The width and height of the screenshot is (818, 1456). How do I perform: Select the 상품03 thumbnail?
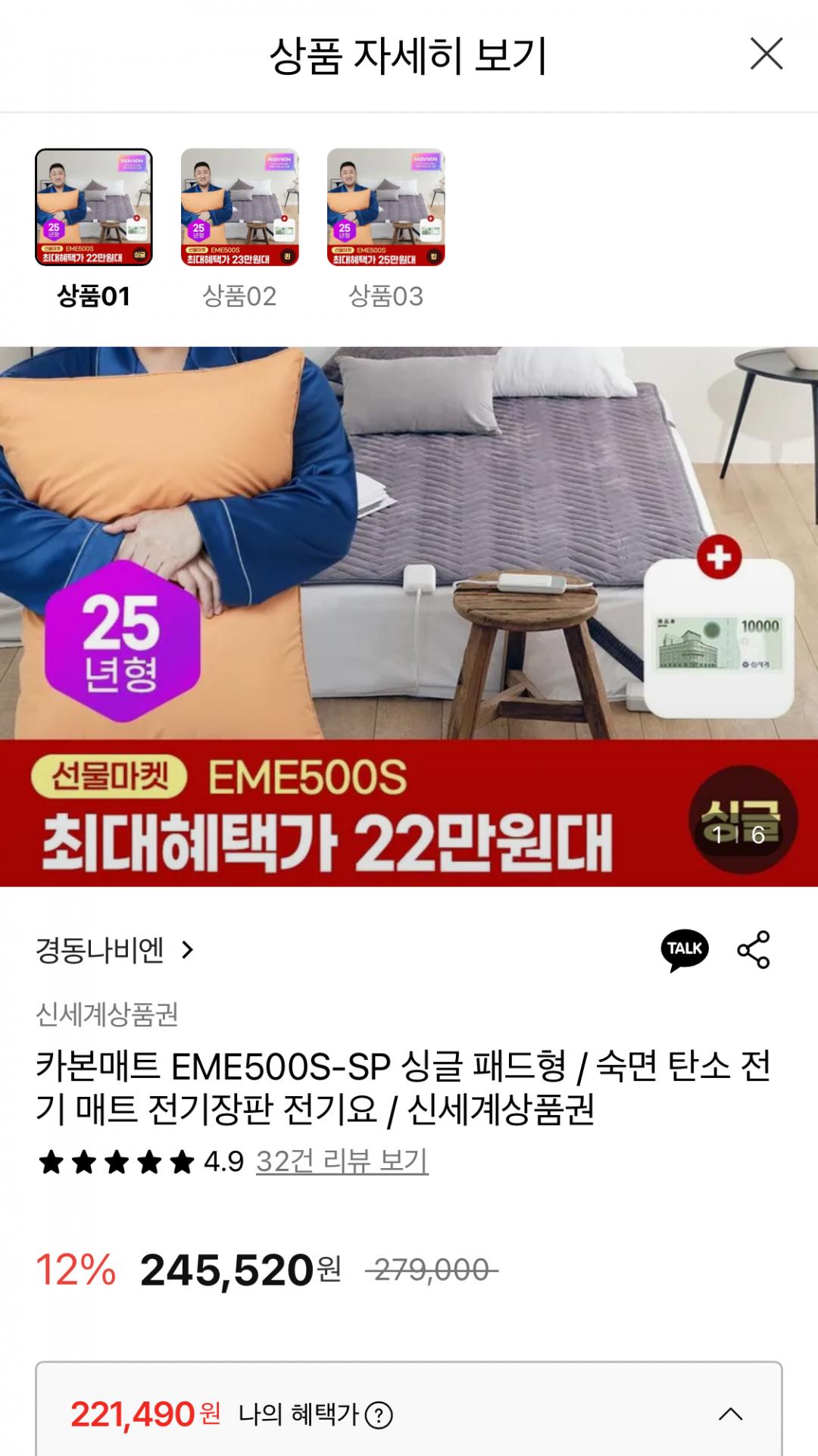click(386, 208)
